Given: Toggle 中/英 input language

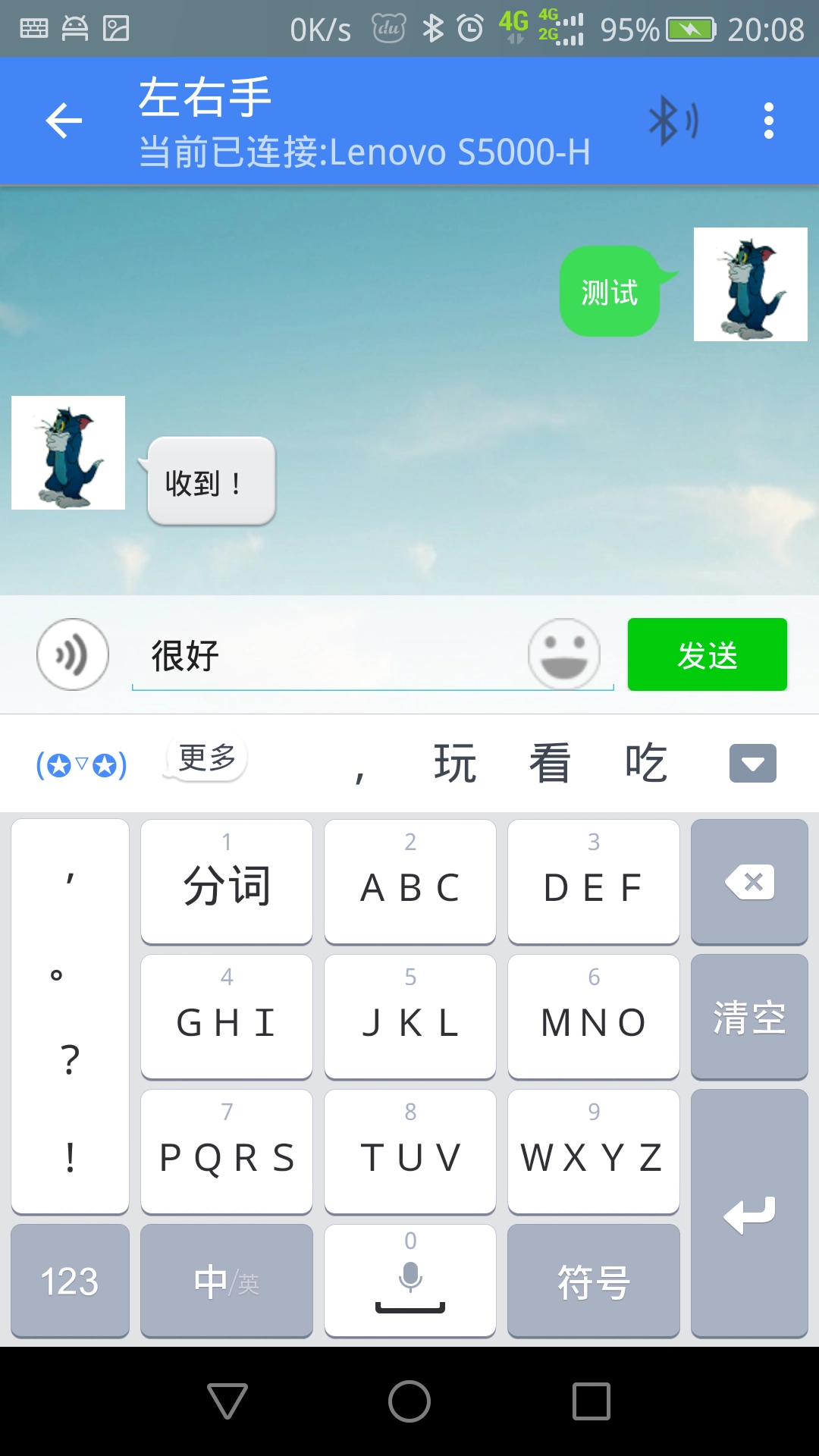Looking at the screenshot, I should pyautogui.click(x=226, y=1282).
